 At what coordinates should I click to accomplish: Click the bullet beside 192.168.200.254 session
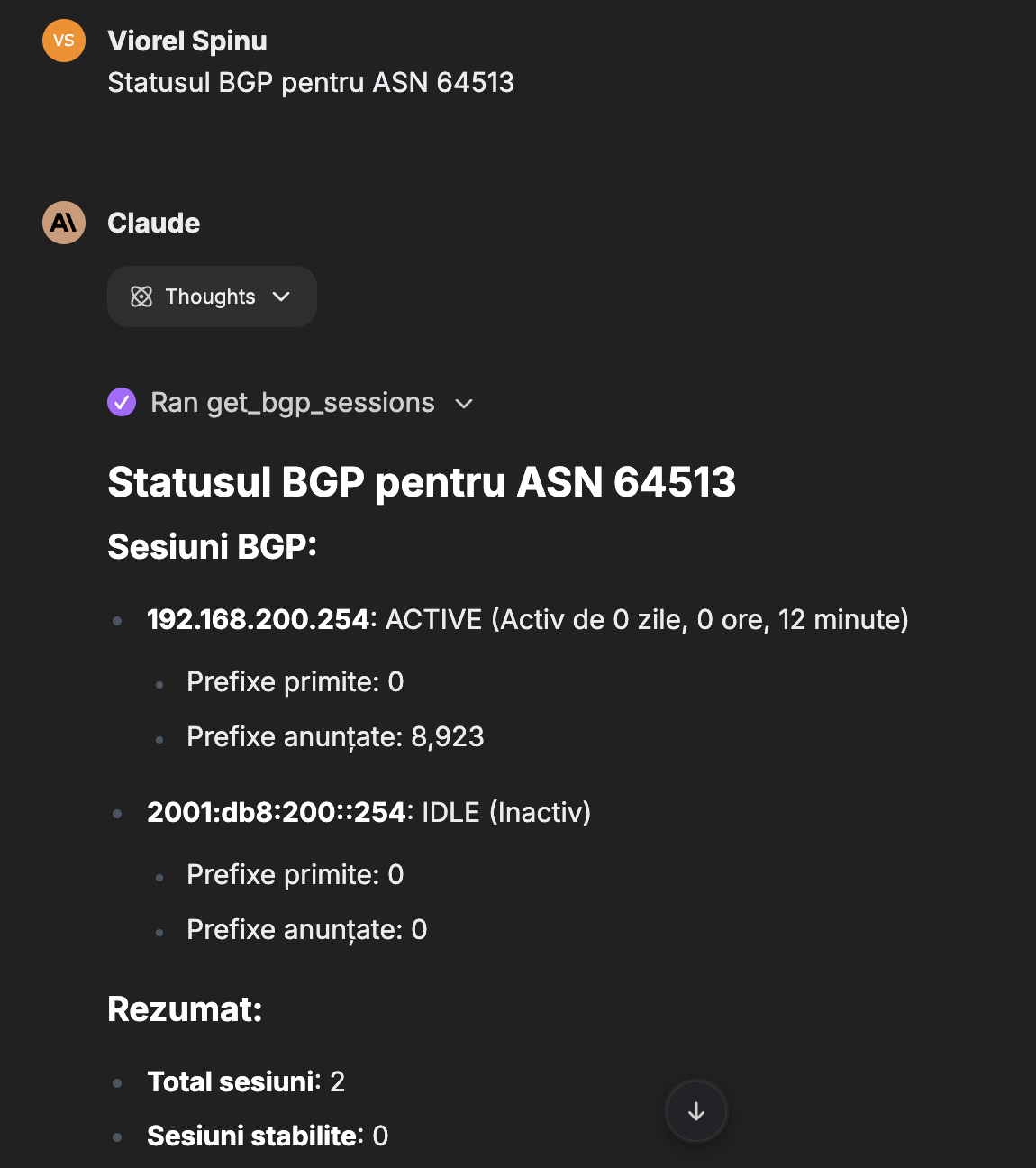117,620
